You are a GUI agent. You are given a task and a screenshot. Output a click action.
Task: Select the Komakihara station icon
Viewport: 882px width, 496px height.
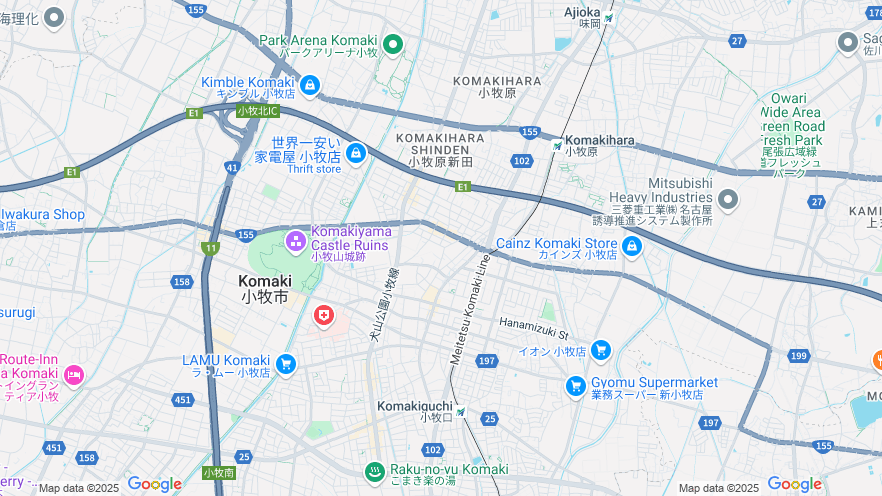557,146
